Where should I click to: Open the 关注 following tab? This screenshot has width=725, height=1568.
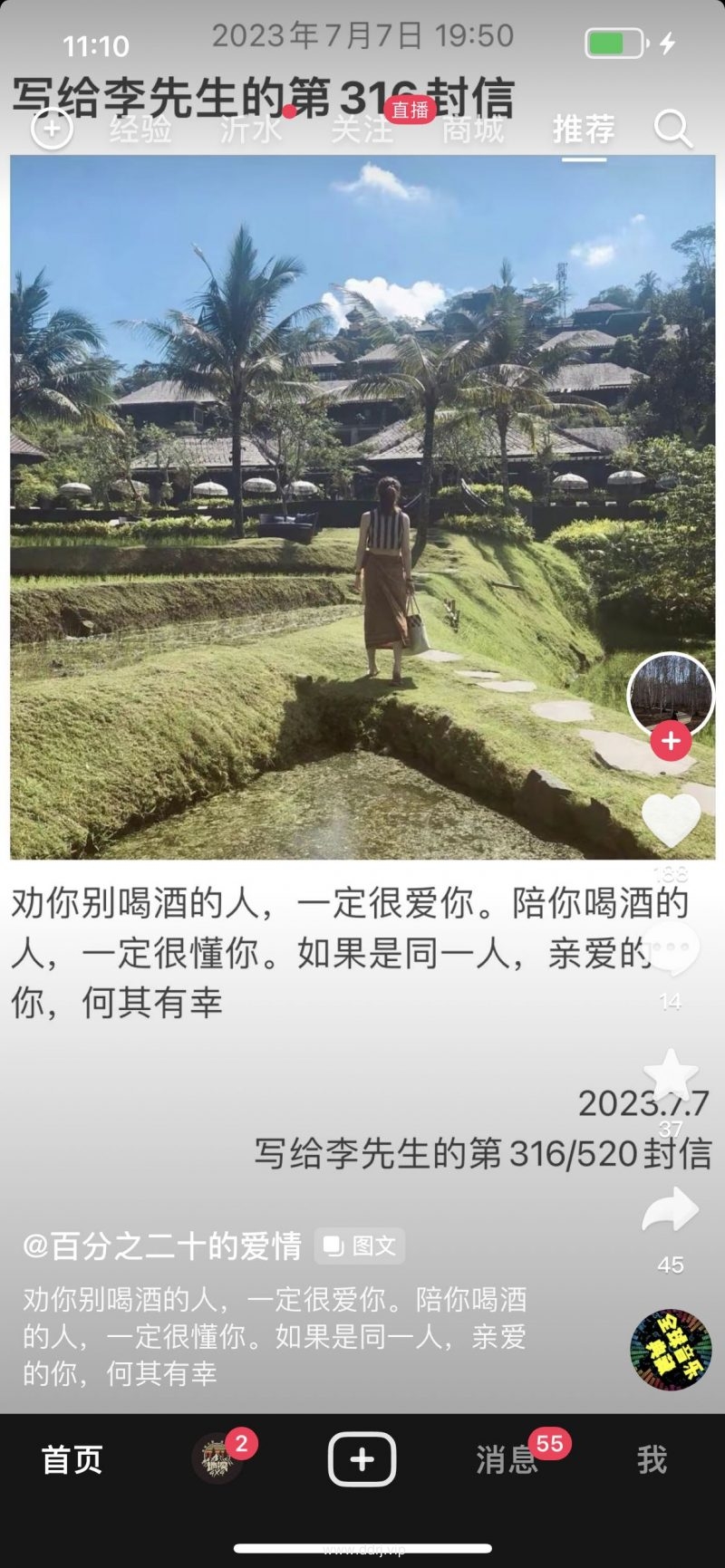tap(362, 130)
